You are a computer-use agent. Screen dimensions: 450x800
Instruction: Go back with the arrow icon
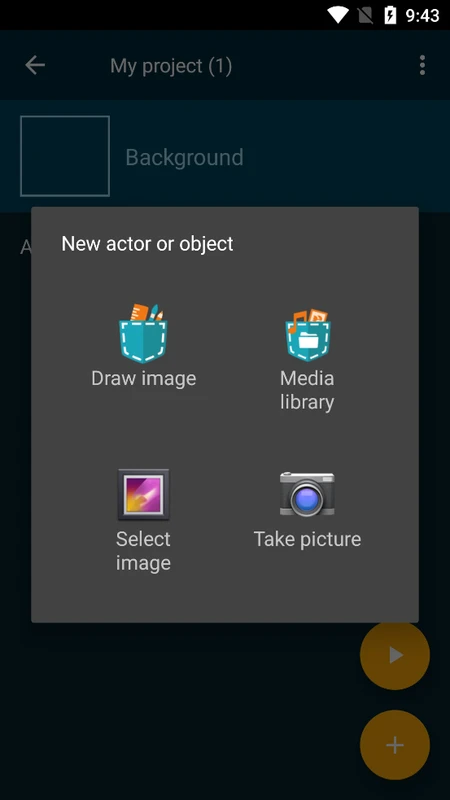pyautogui.click(x=35, y=65)
